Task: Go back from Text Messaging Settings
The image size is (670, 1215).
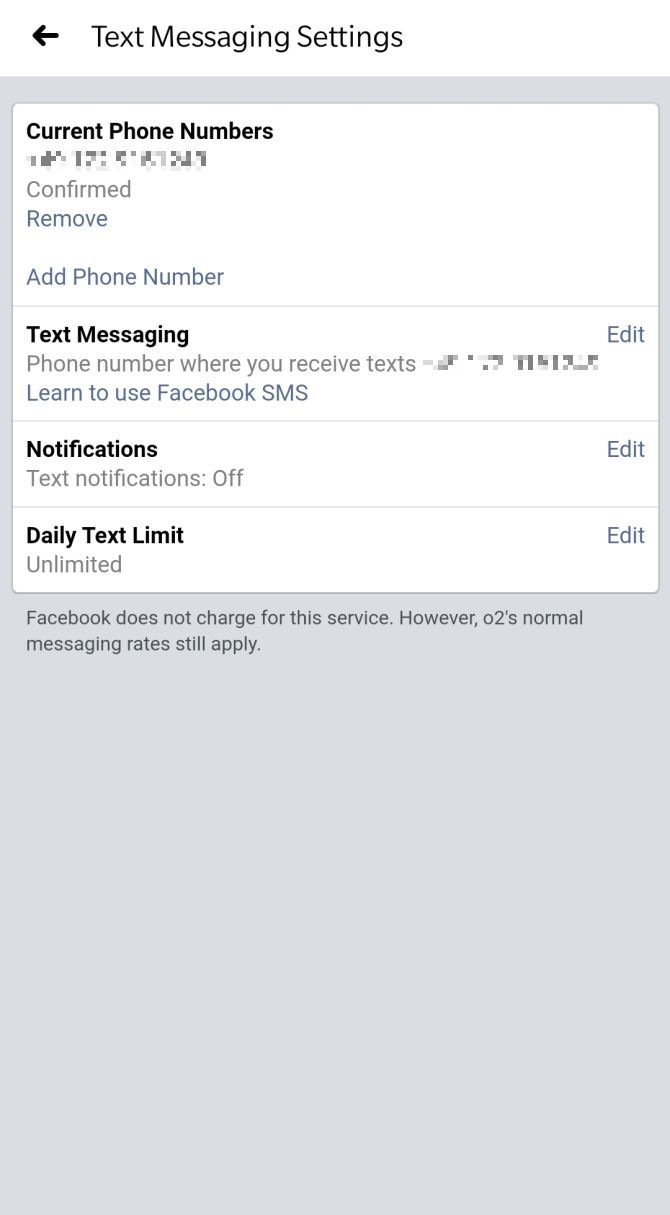Action: point(45,37)
